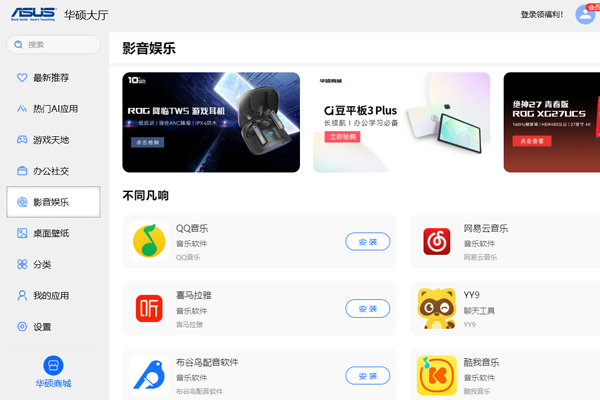
Task: Install QQ音乐
Action: [367, 242]
